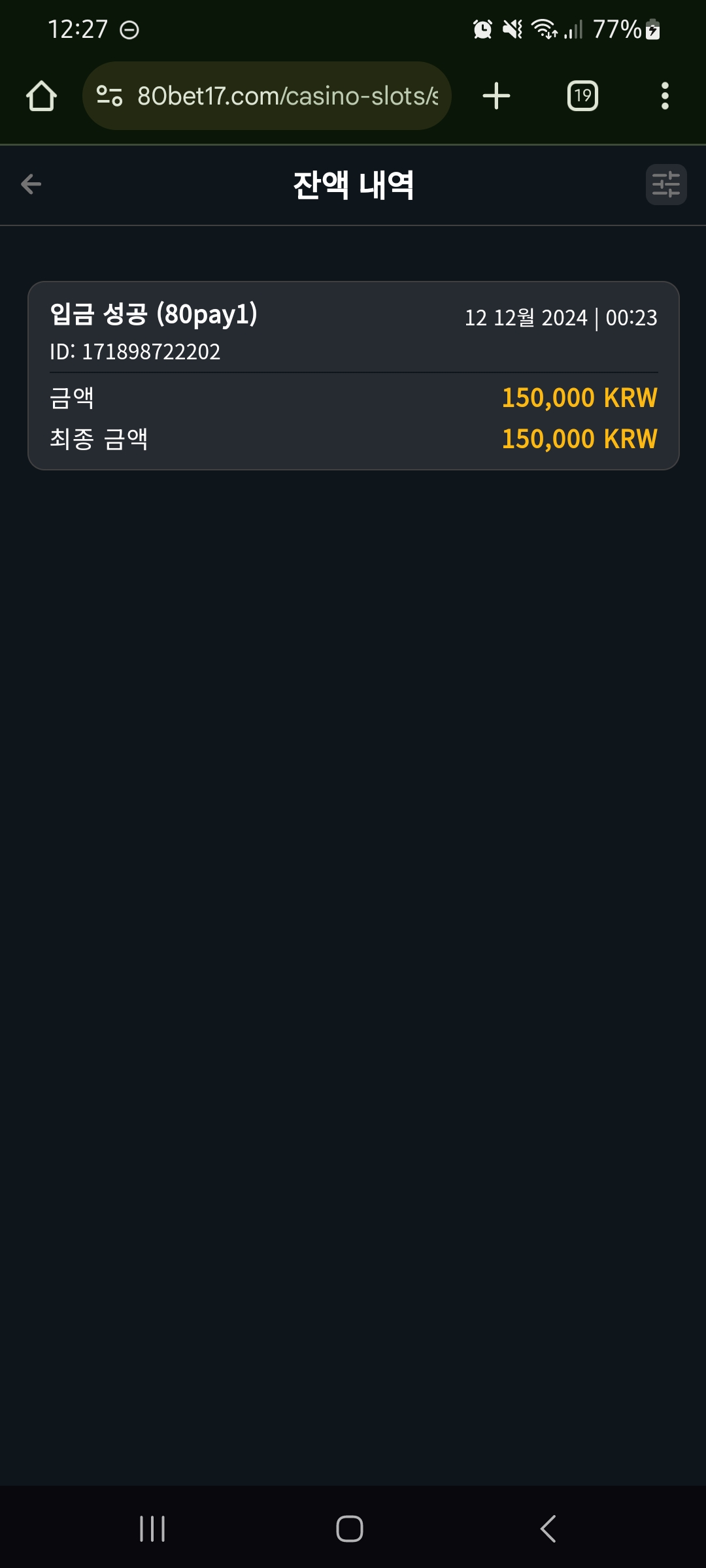Tap the system back navigation button
706x1568 pixels.
[548, 1529]
